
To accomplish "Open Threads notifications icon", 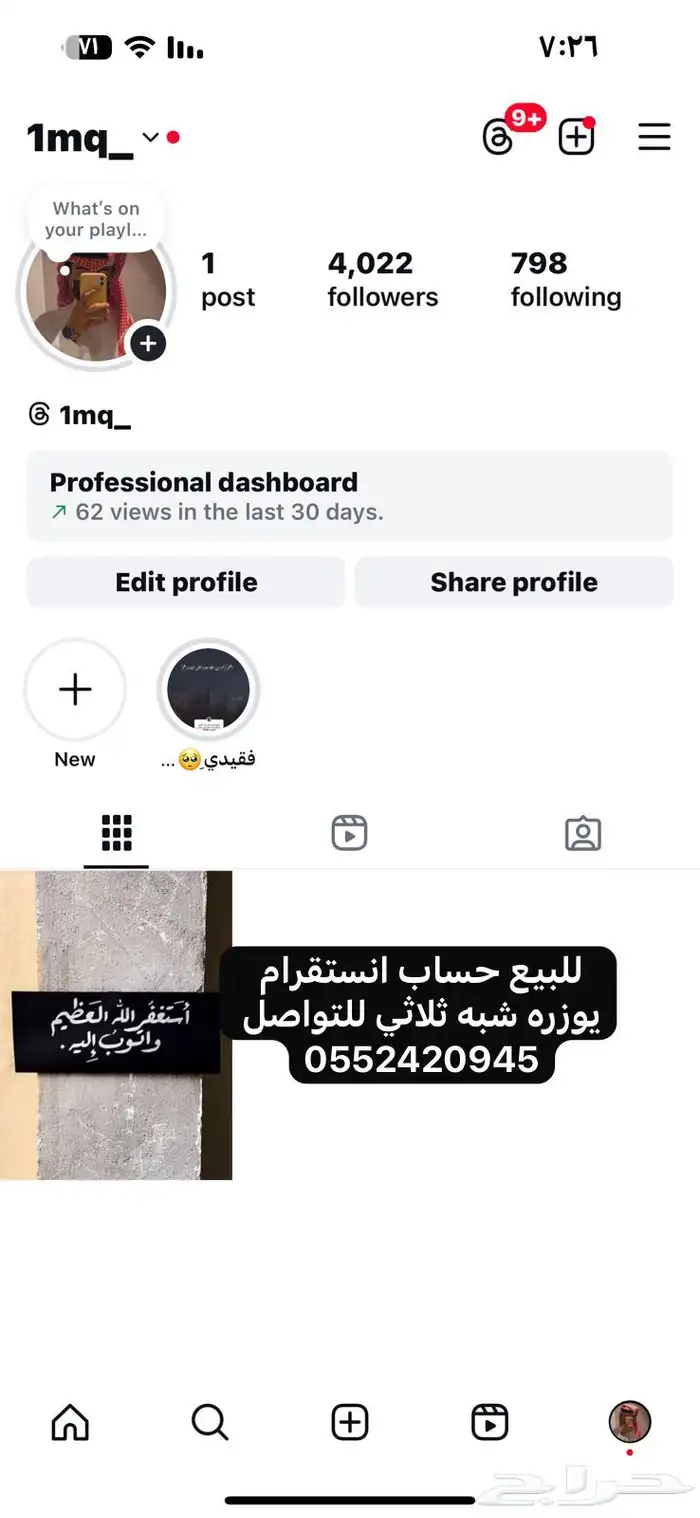I will tap(499, 138).
